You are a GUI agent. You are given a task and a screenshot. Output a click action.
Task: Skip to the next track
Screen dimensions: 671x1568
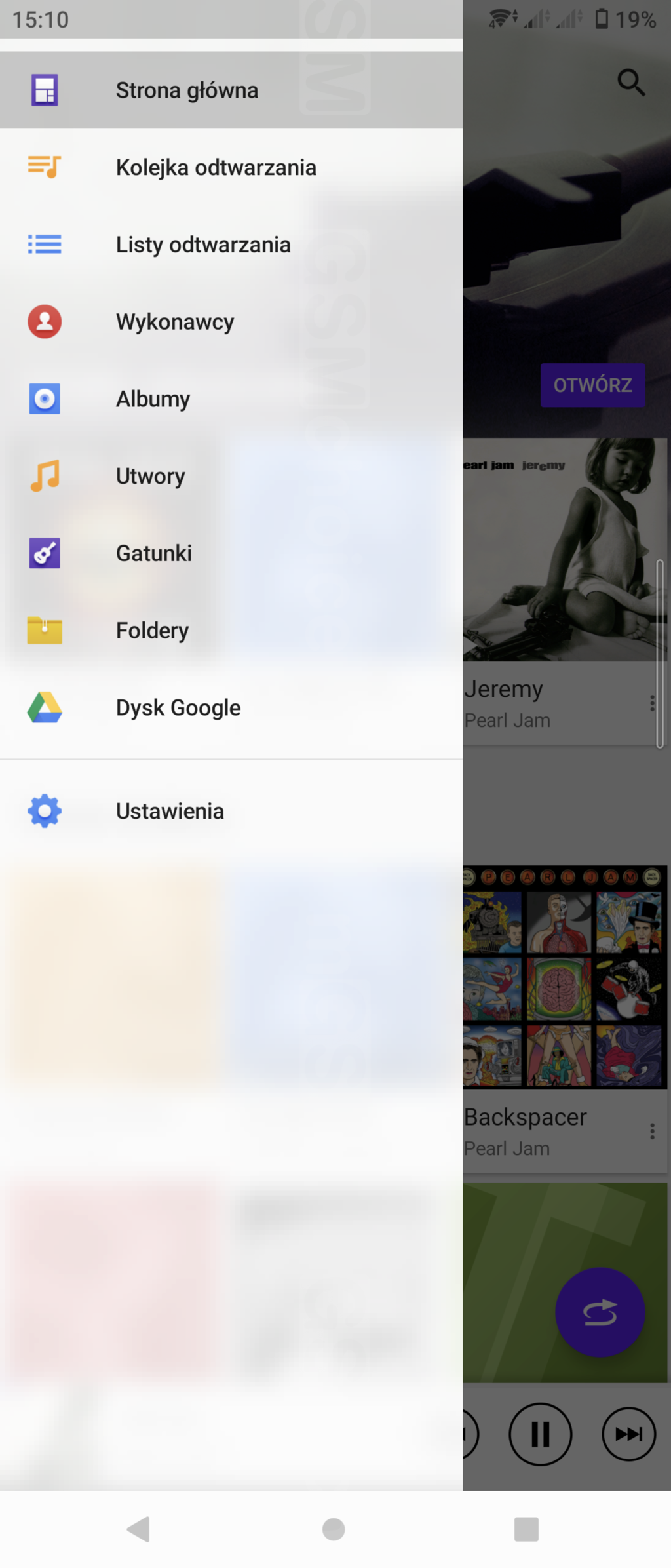(x=628, y=1434)
